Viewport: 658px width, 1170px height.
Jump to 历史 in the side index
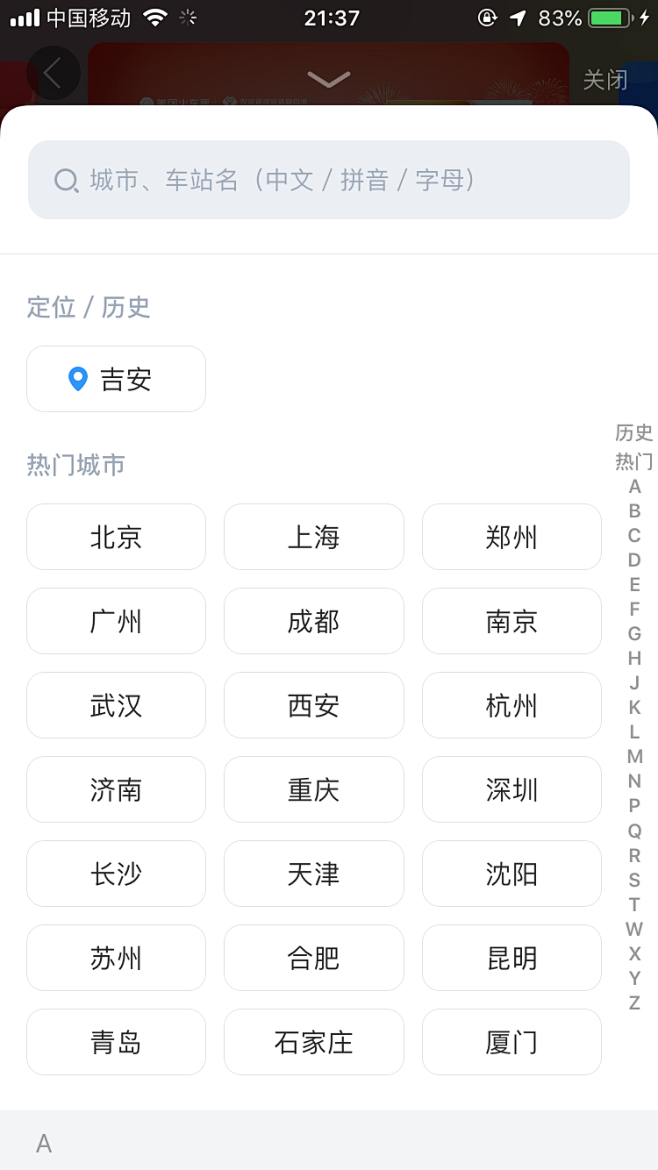pyautogui.click(x=634, y=433)
